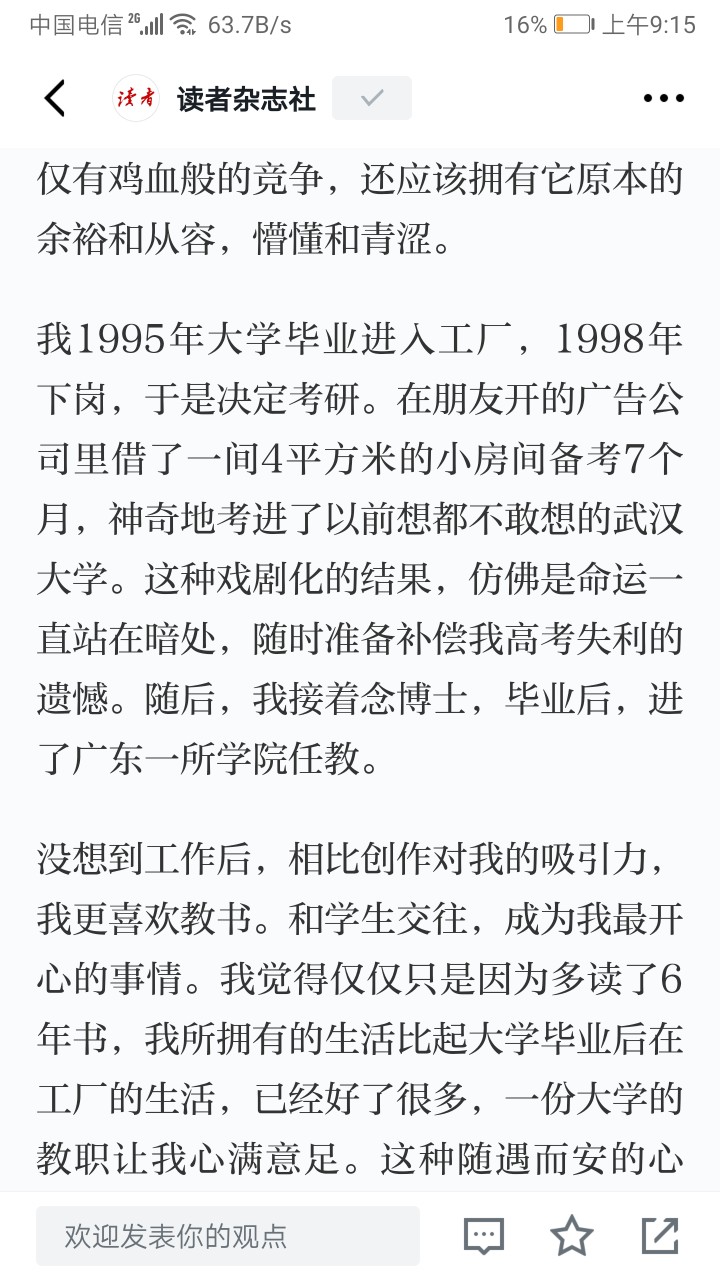This screenshot has width=720, height=1280.
Task: Tap the followed checkmark button beside 读者杂志社
Action: (372, 98)
